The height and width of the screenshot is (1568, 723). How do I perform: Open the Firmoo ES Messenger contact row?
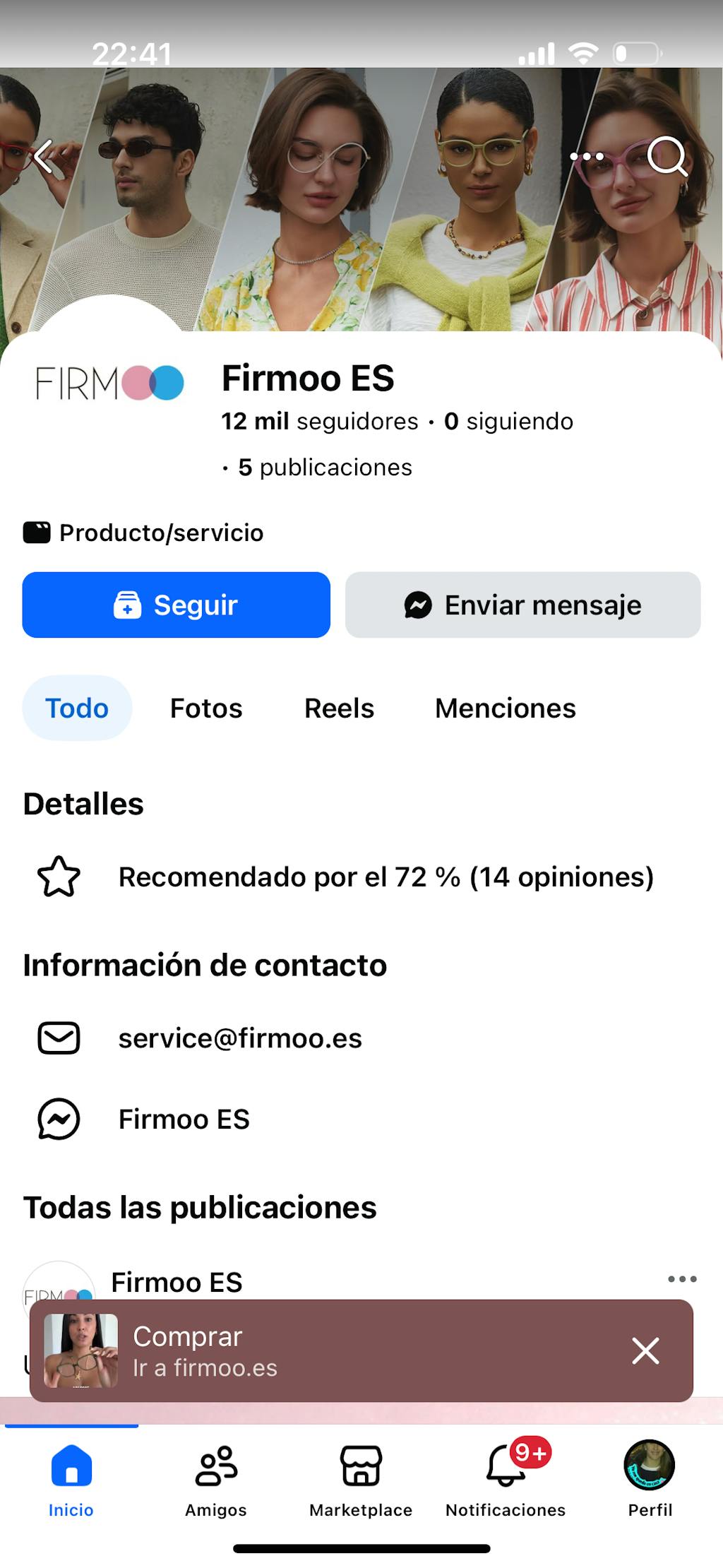pyautogui.click(x=184, y=1119)
